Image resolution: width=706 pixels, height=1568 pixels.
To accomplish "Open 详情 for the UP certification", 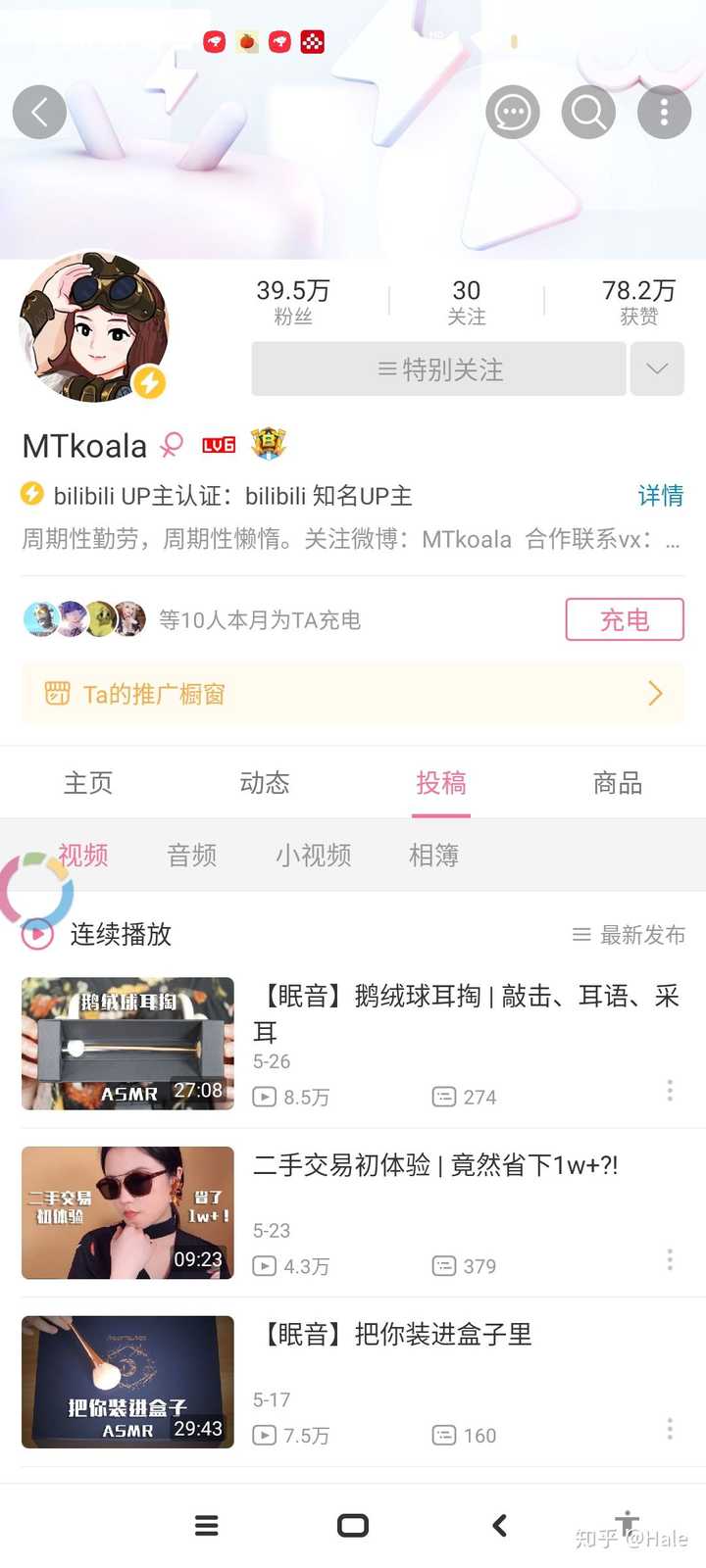I will [660, 496].
